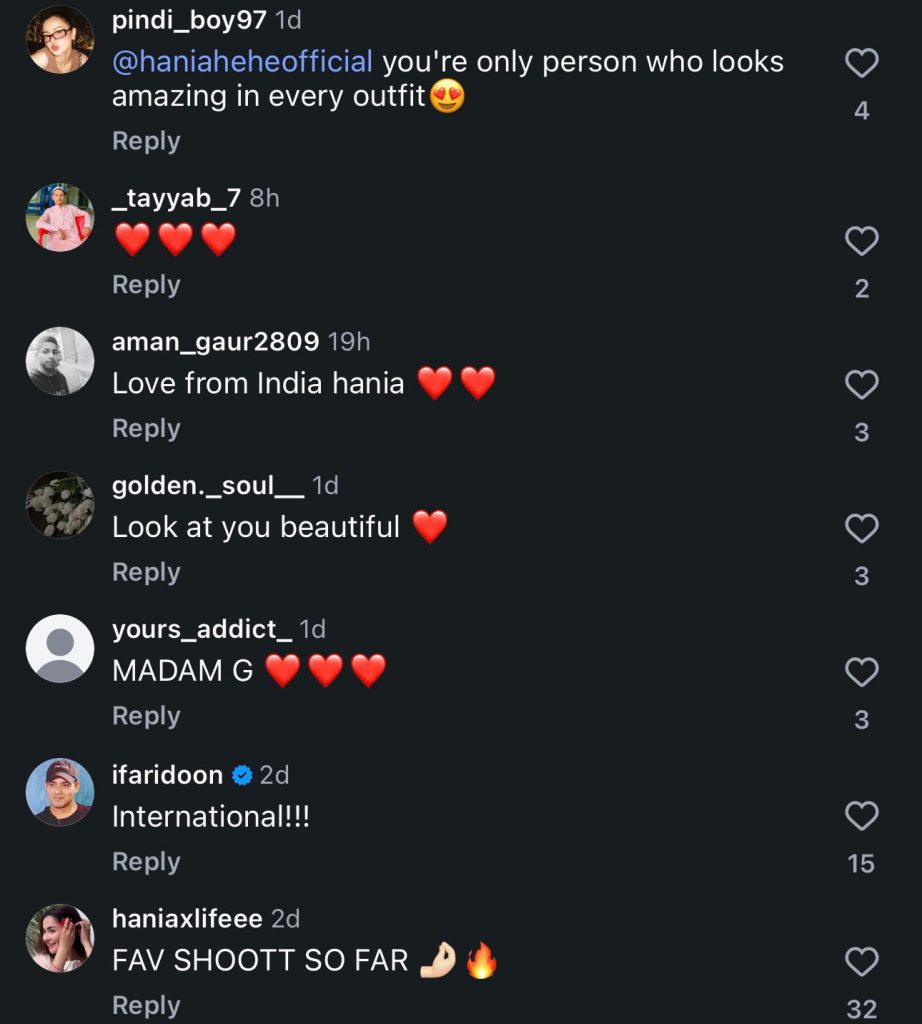Reply to golden._soul__'s comment
Viewport: 922px width, 1024px height.
click(x=146, y=572)
